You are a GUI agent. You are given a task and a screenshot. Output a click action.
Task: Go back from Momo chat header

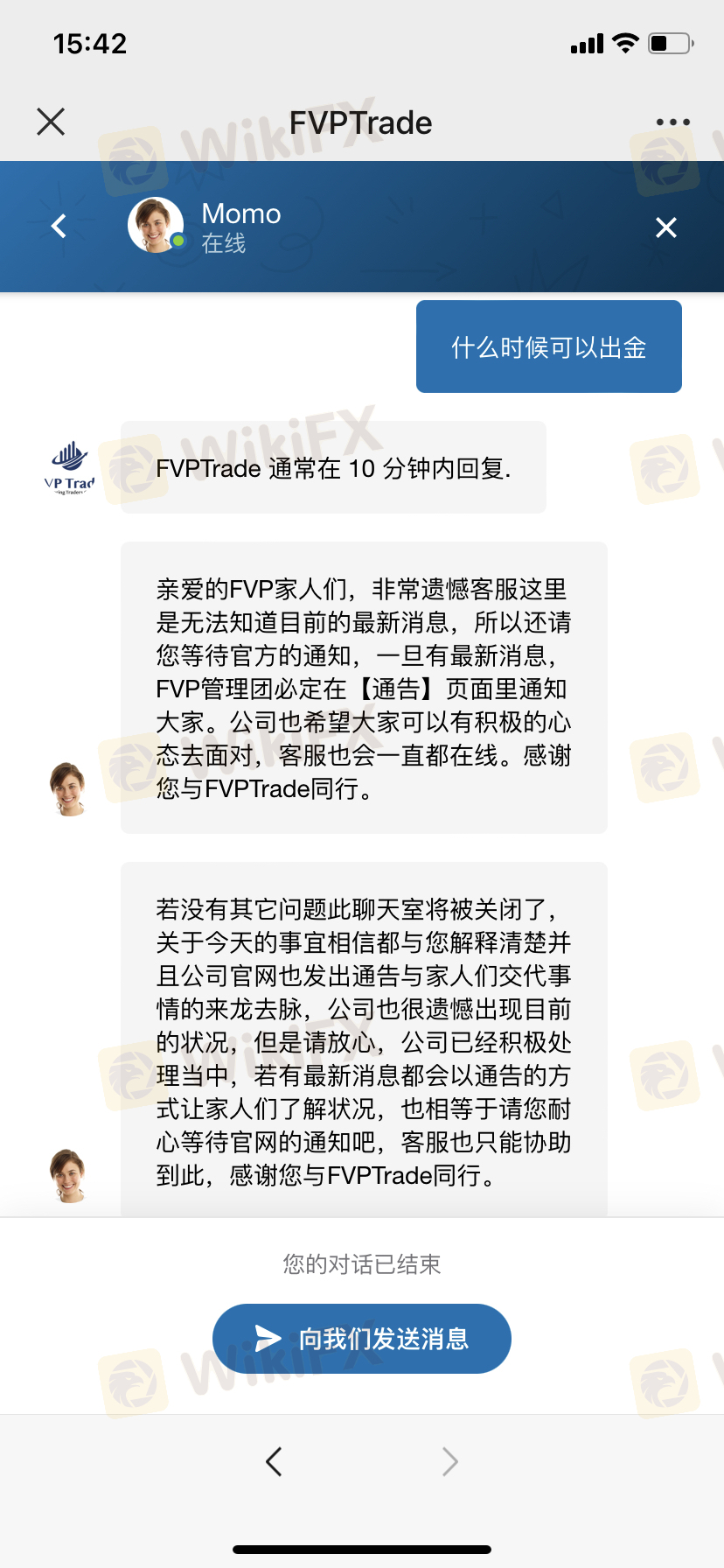click(x=59, y=227)
